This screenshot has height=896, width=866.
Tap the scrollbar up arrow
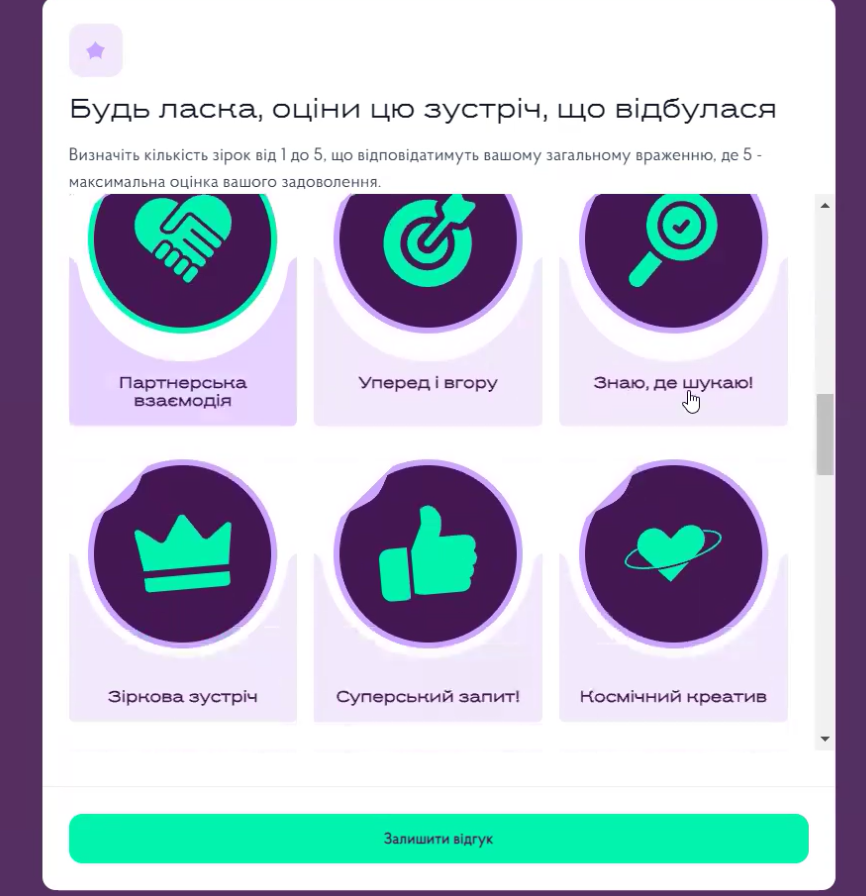(x=825, y=205)
